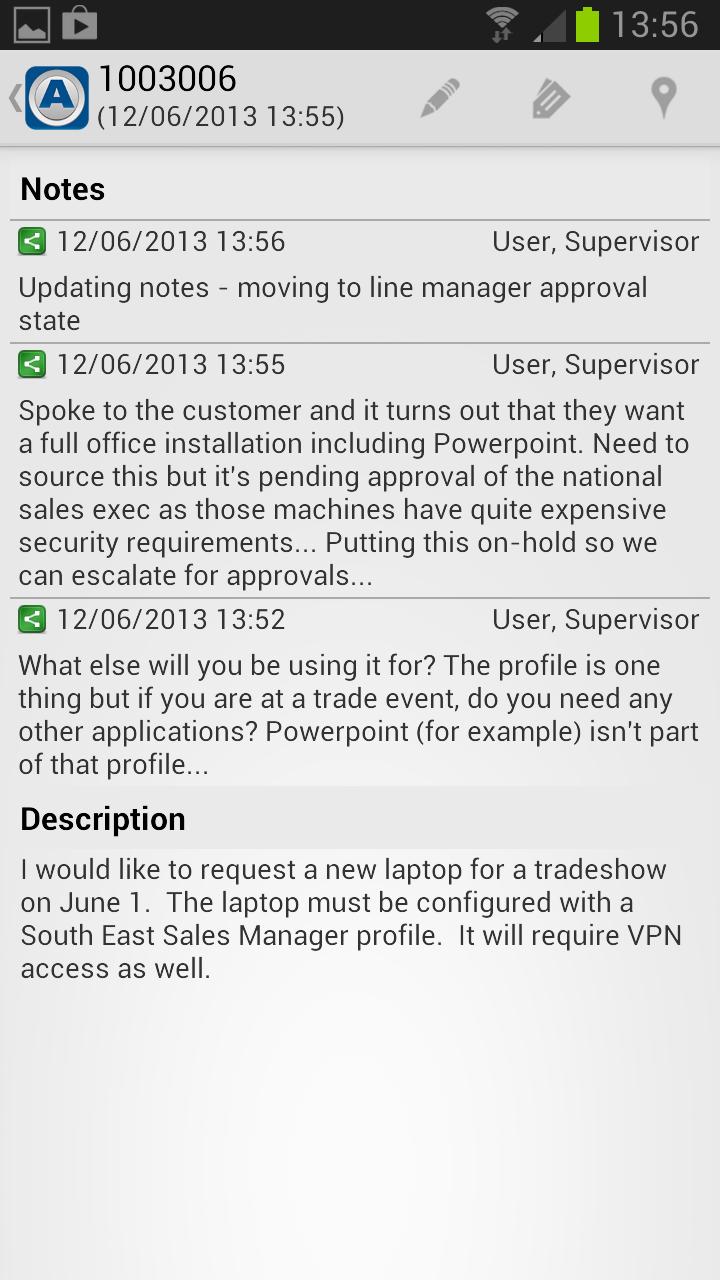Tap share icon on 13:52 note

click(33, 619)
